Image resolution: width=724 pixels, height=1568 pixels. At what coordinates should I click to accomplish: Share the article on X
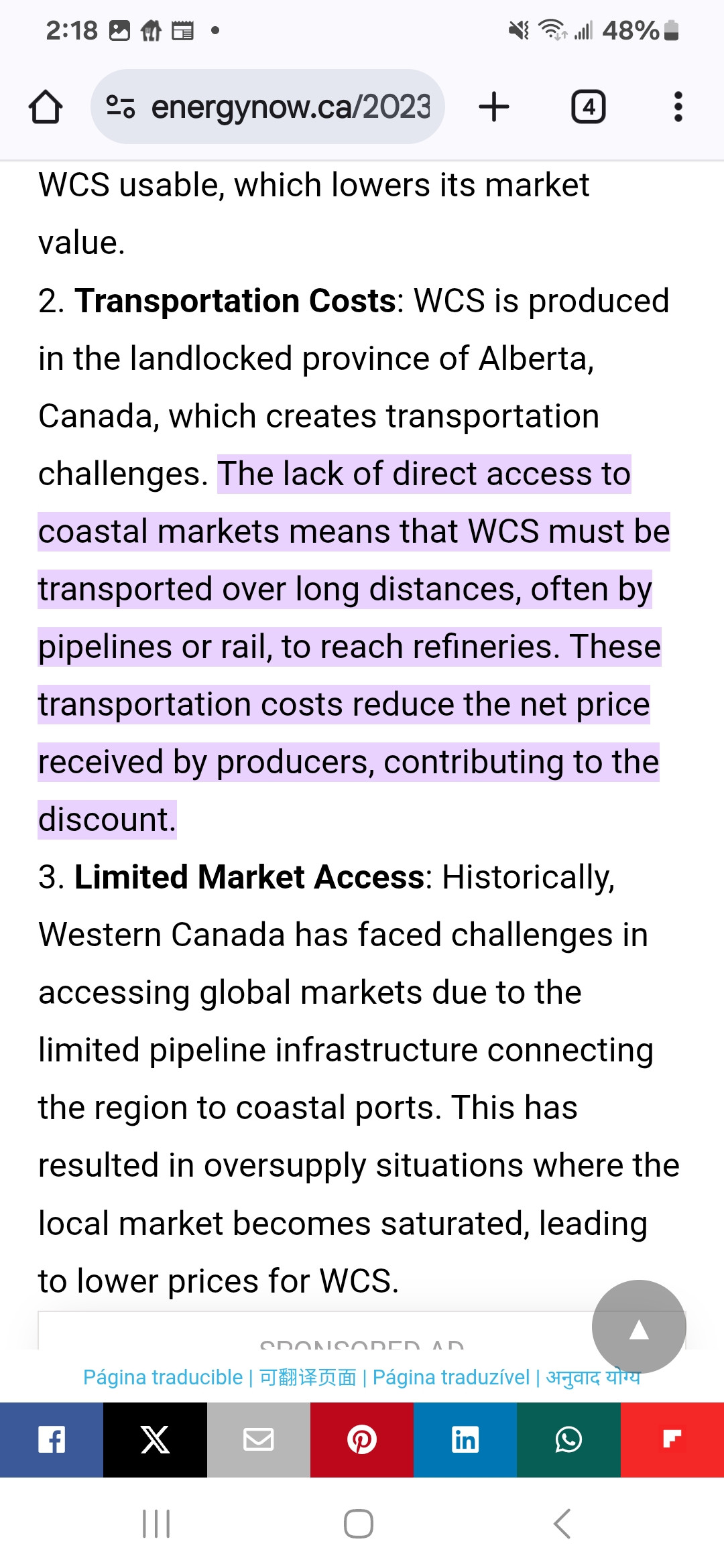[x=155, y=1439]
